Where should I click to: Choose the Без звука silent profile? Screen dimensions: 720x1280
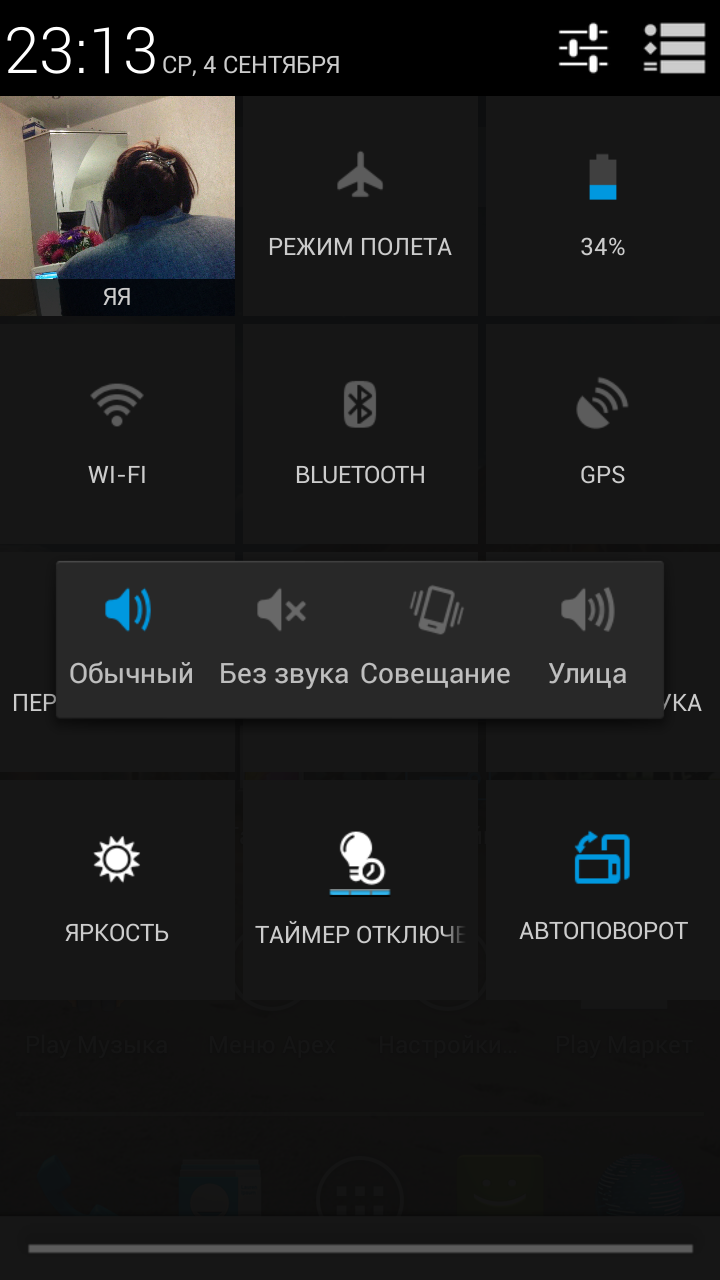283,637
